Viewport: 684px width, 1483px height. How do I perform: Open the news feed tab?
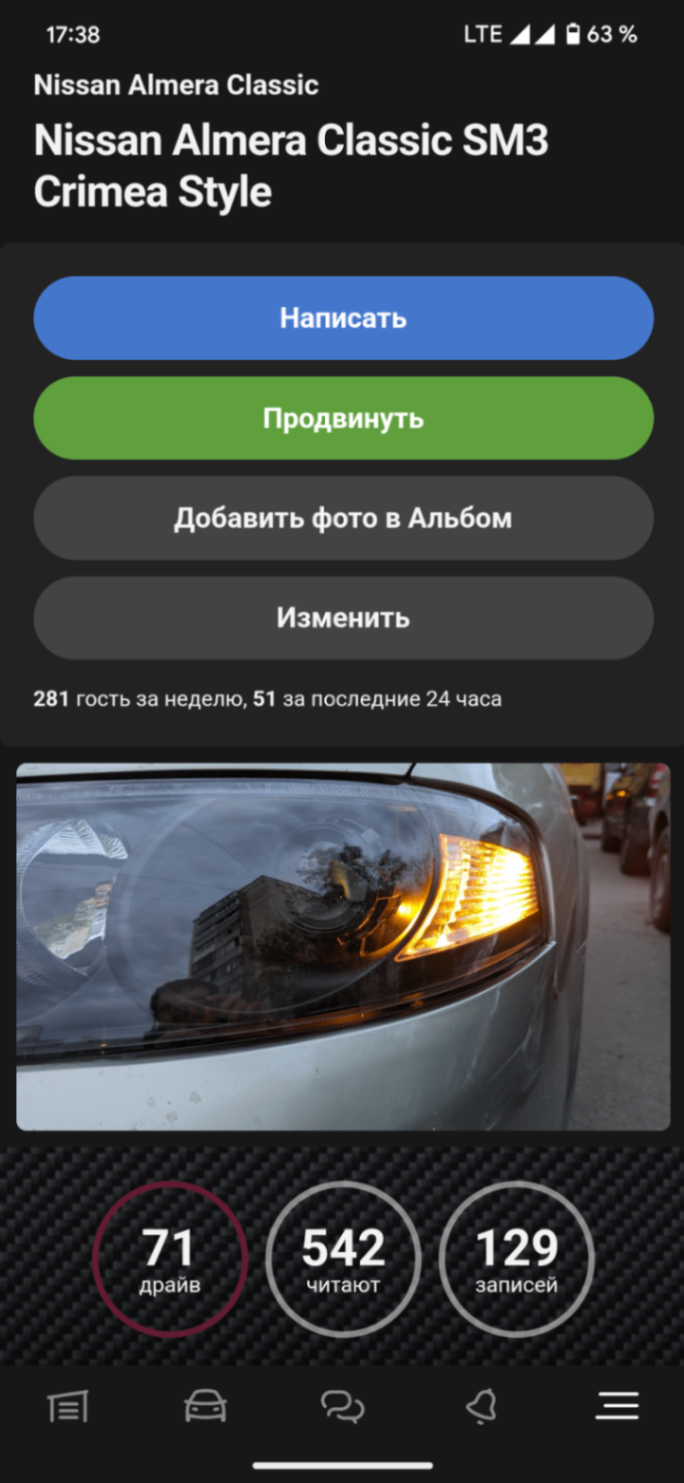[x=68, y=1406]
